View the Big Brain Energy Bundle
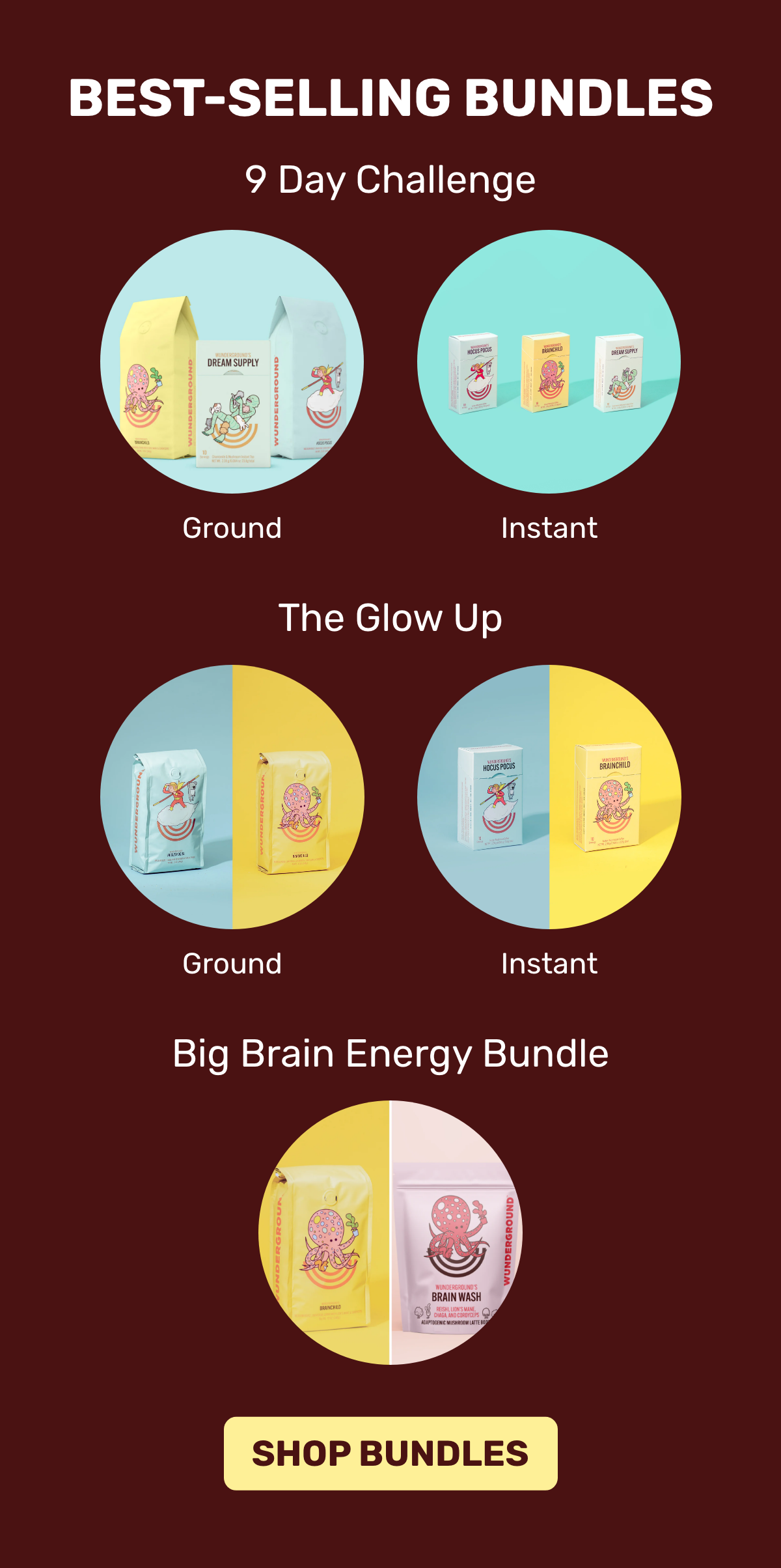This screenshot has width=781, height=1568. tap(390, 1233)
